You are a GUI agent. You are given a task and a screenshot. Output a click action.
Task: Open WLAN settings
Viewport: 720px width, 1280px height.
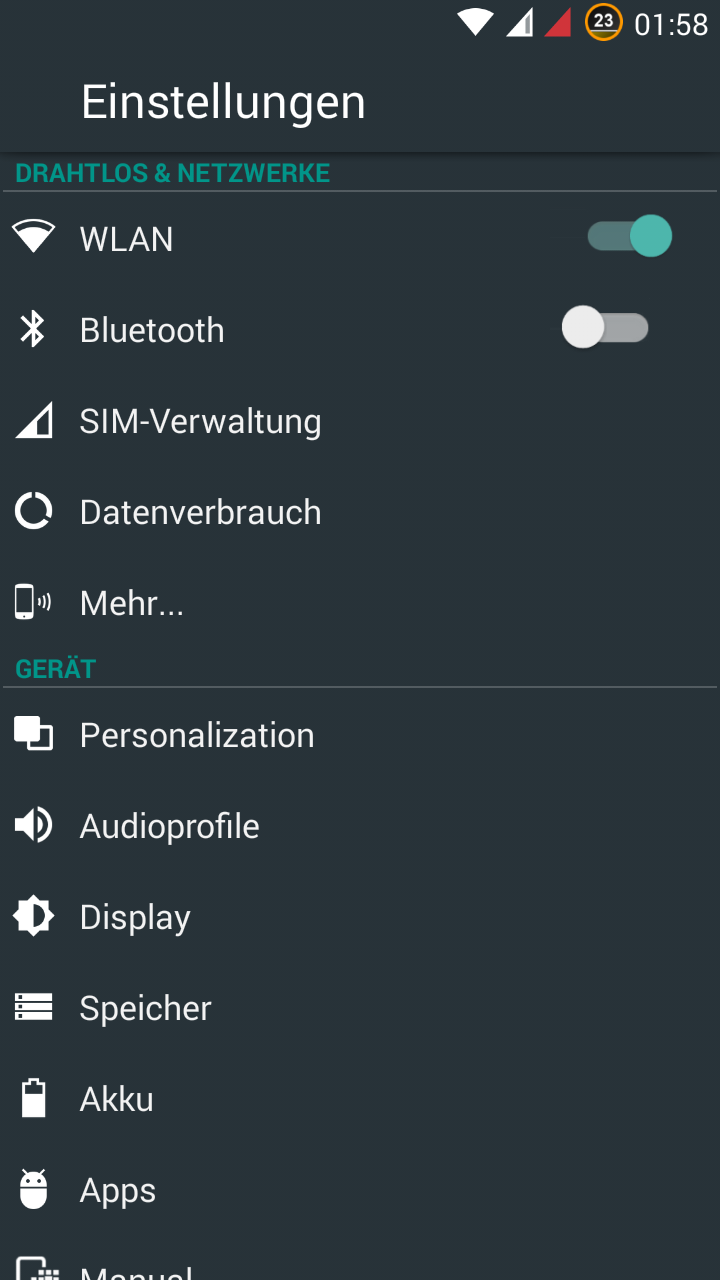click(x=127, y=239)
